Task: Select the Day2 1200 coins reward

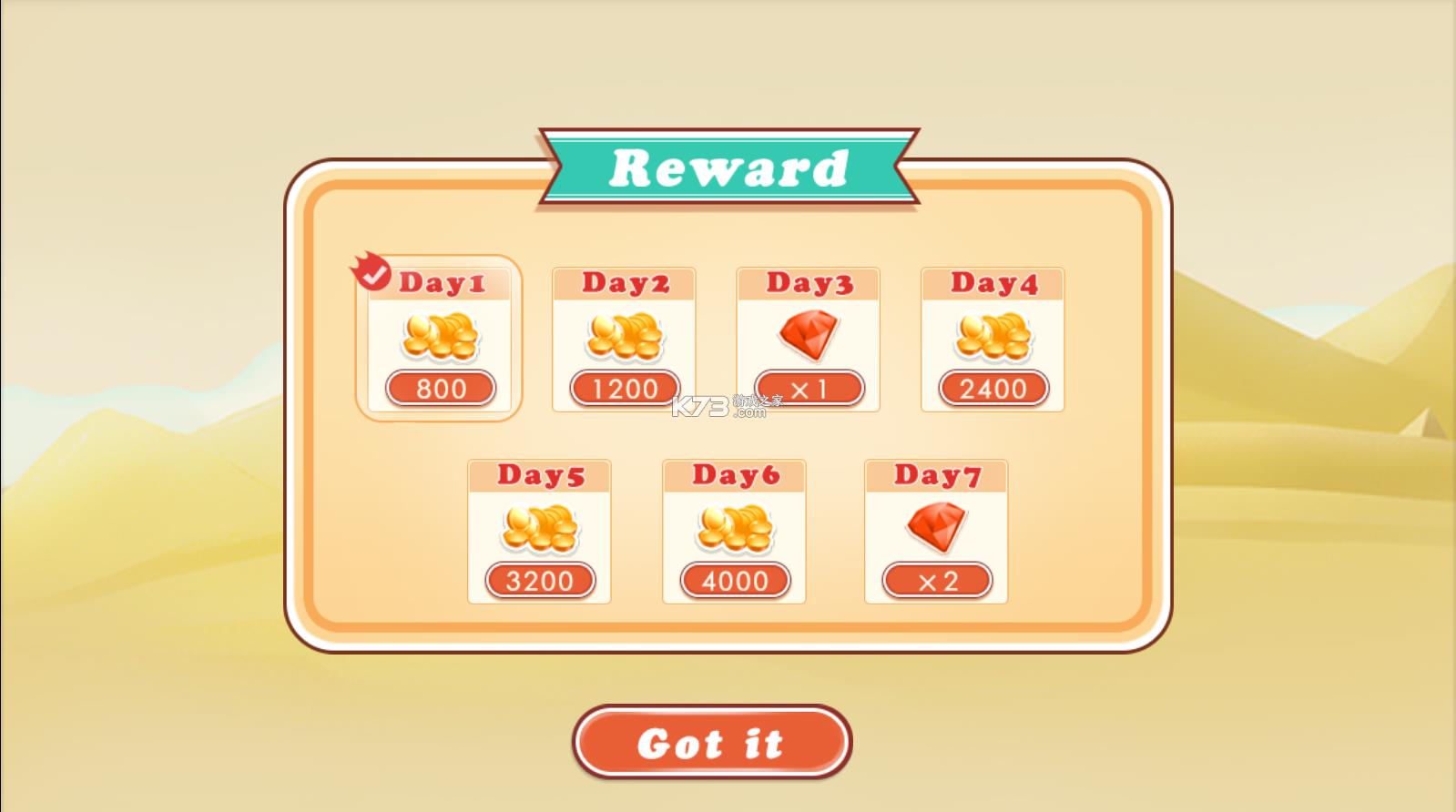Action: click(624, 340)
